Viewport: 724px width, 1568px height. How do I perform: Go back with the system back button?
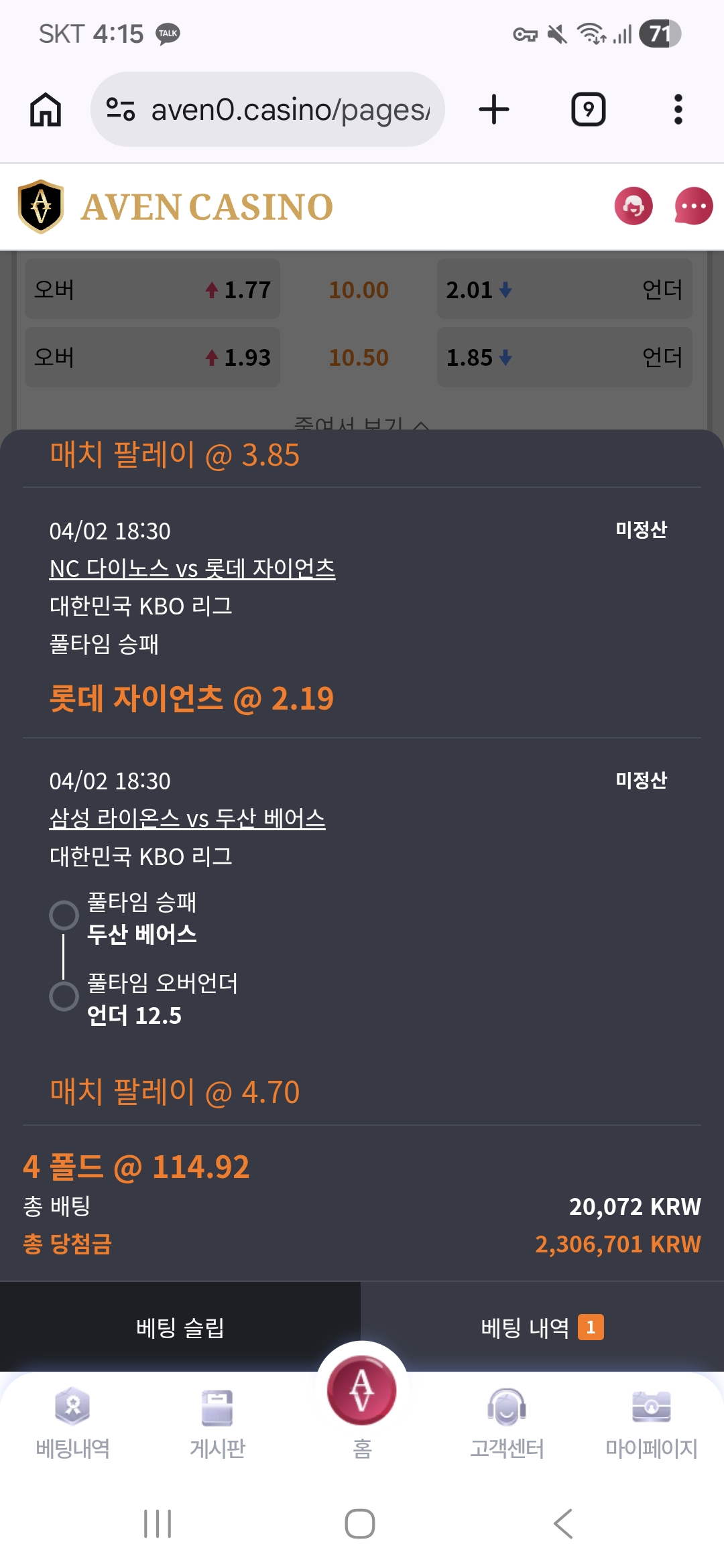(x=563, y=1524)
